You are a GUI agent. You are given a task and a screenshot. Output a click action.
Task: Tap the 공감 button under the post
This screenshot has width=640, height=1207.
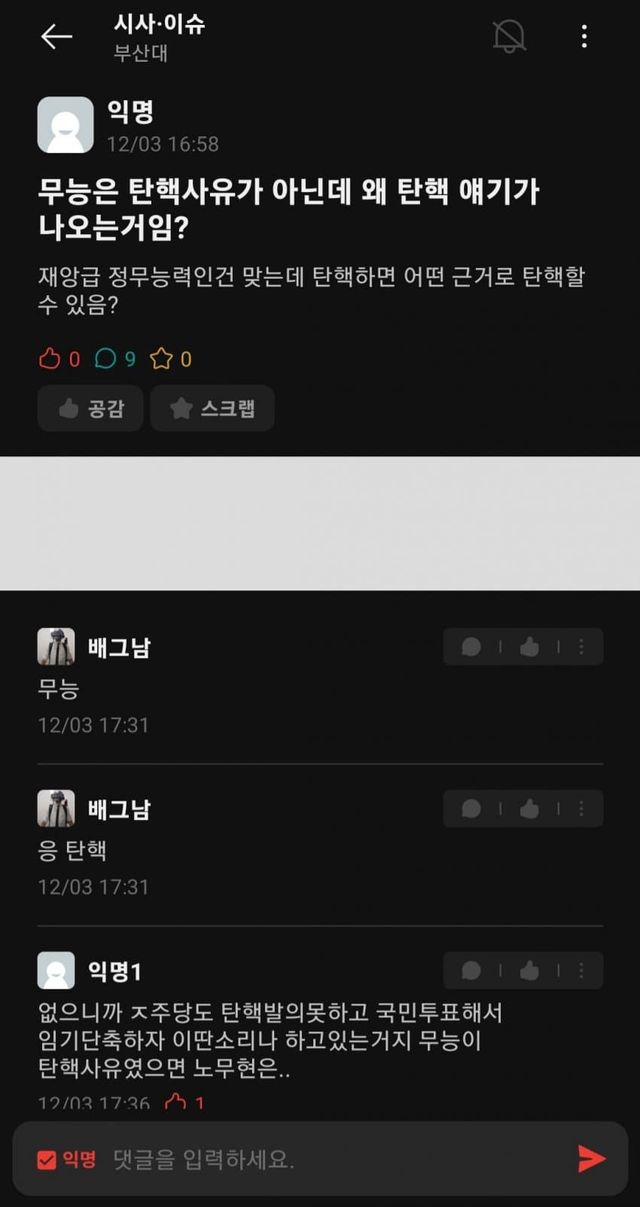(x=90, y=408)
